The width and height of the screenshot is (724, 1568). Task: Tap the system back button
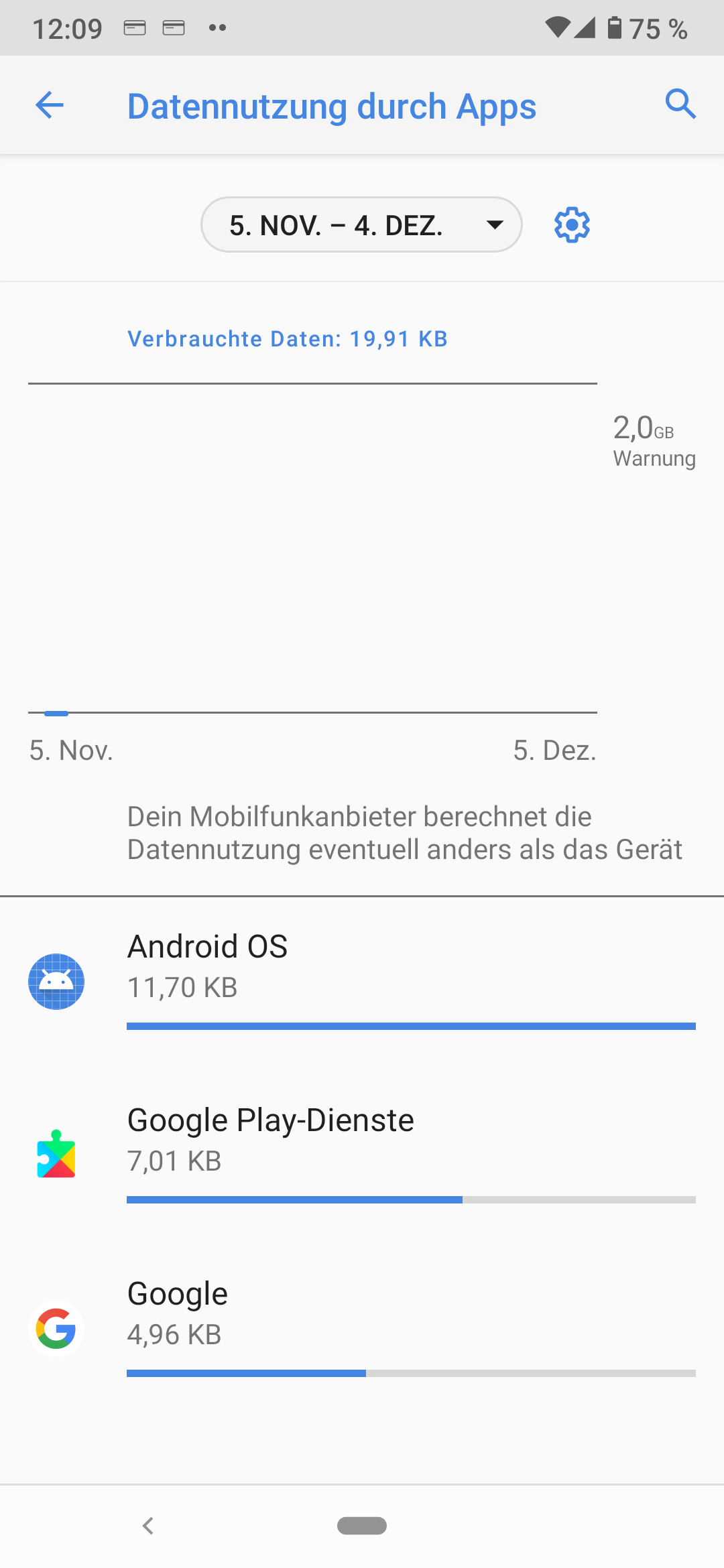click(149, 1526)
